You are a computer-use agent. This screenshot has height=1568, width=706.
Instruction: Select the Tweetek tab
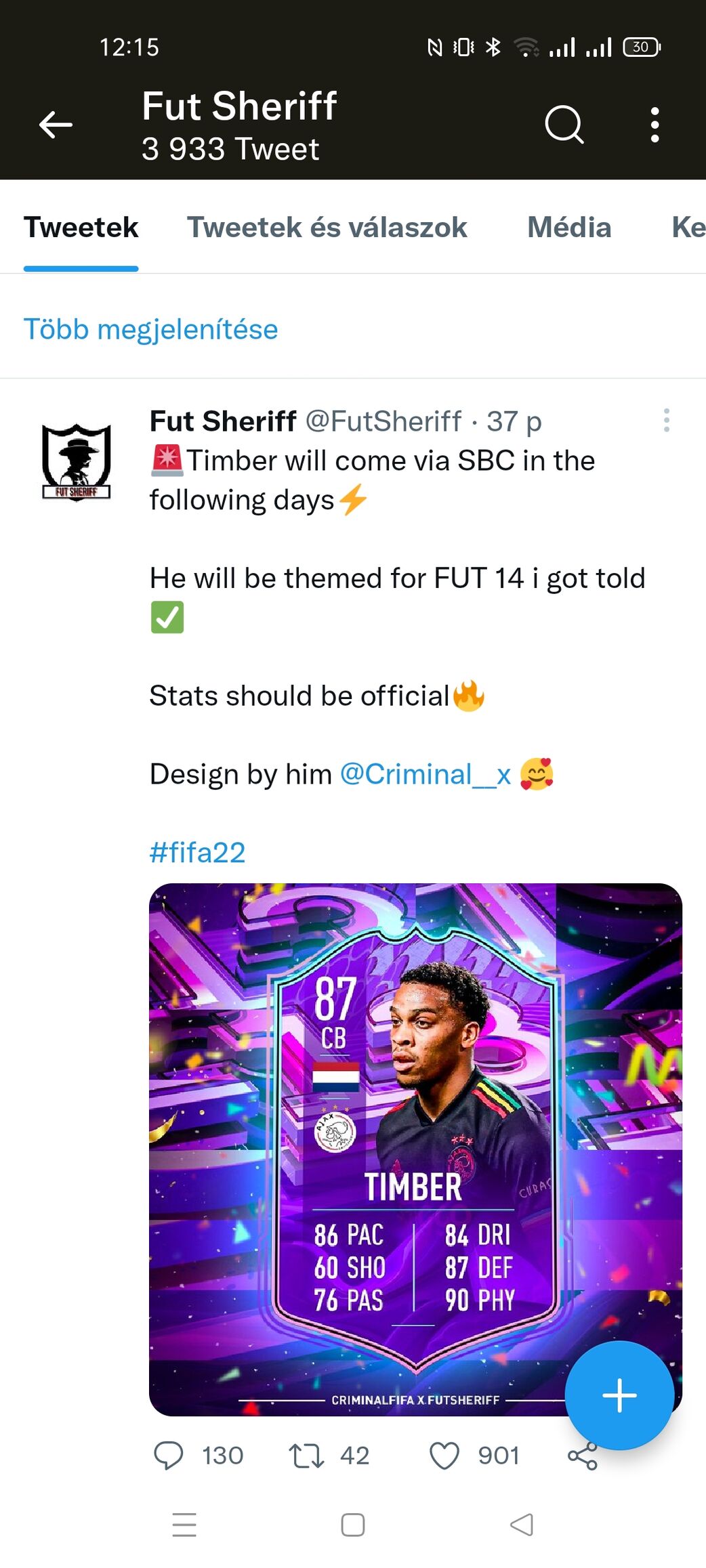[81, 228]
